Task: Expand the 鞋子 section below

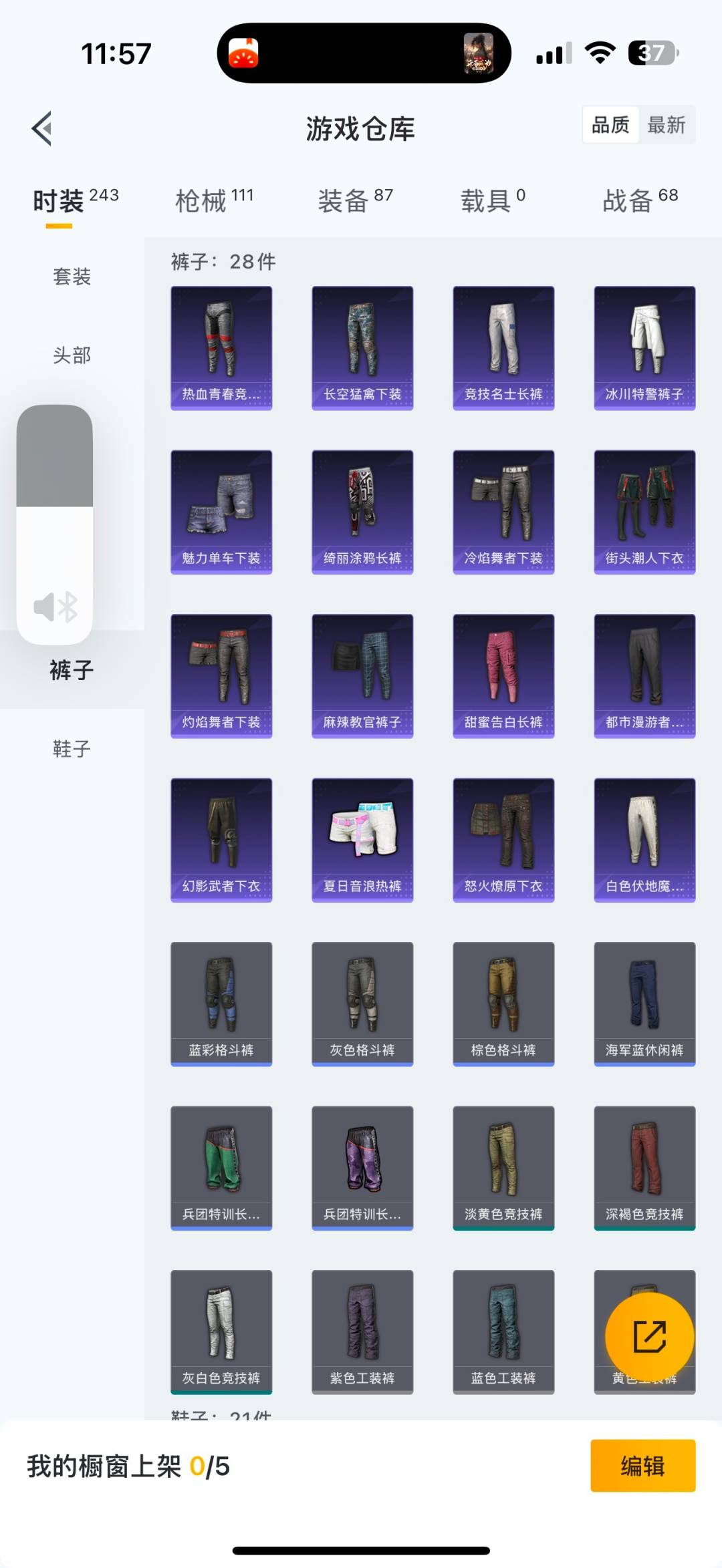Action: click(71, 748)
